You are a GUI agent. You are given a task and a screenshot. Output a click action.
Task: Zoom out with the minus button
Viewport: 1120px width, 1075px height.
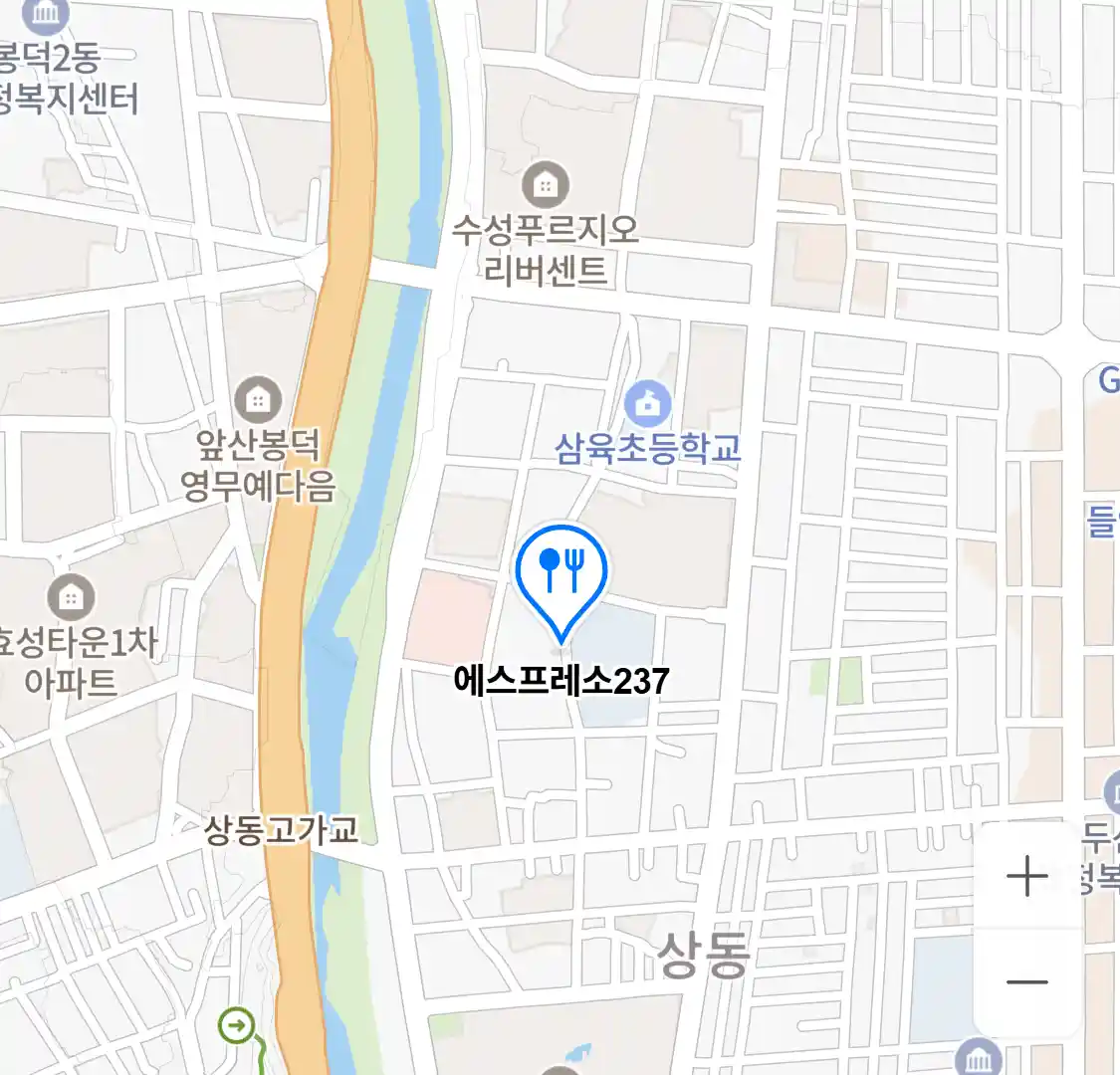tap(1026, 981)
